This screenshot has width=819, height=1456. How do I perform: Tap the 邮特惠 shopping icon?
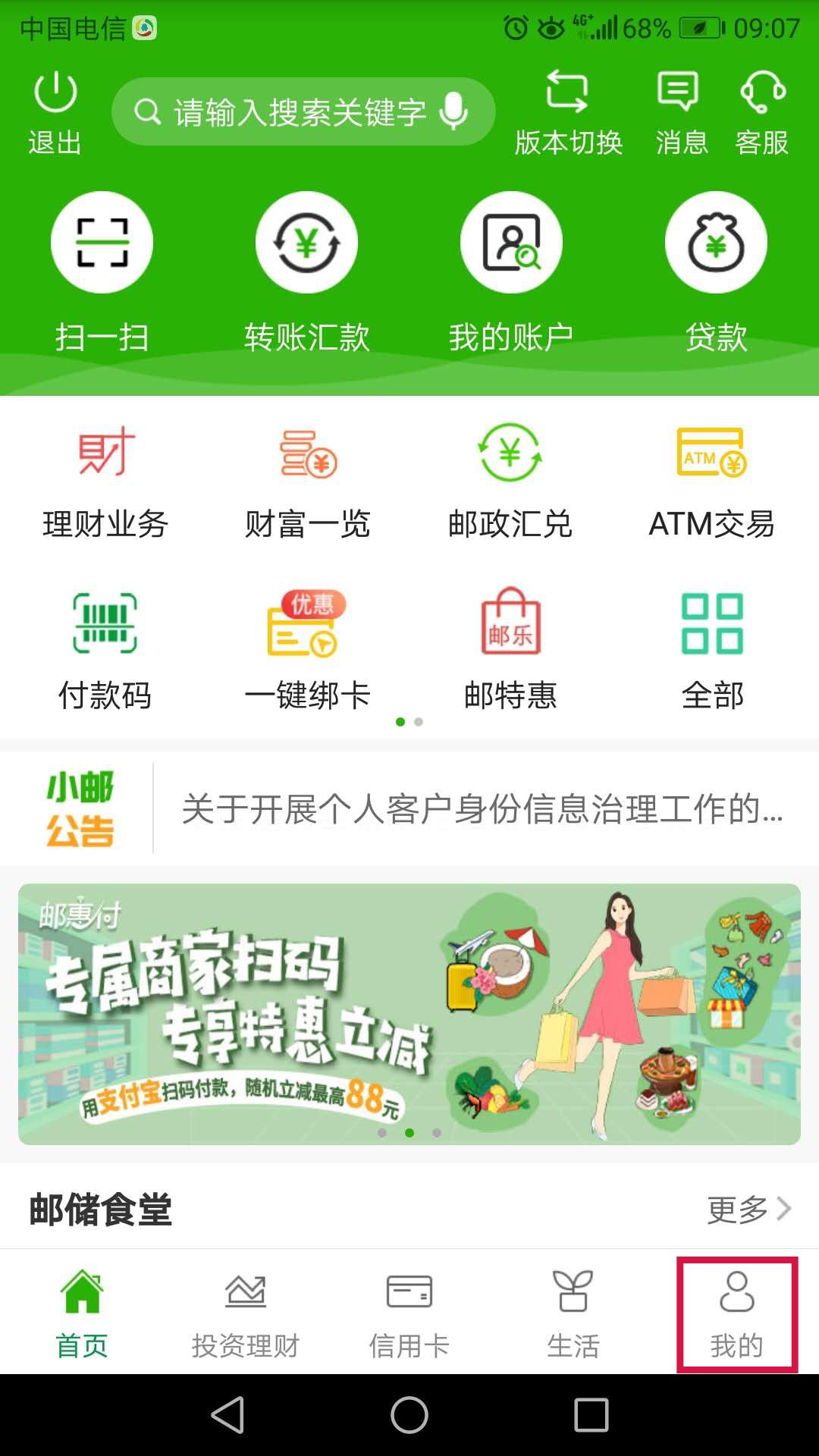click(x=510, y=648)
